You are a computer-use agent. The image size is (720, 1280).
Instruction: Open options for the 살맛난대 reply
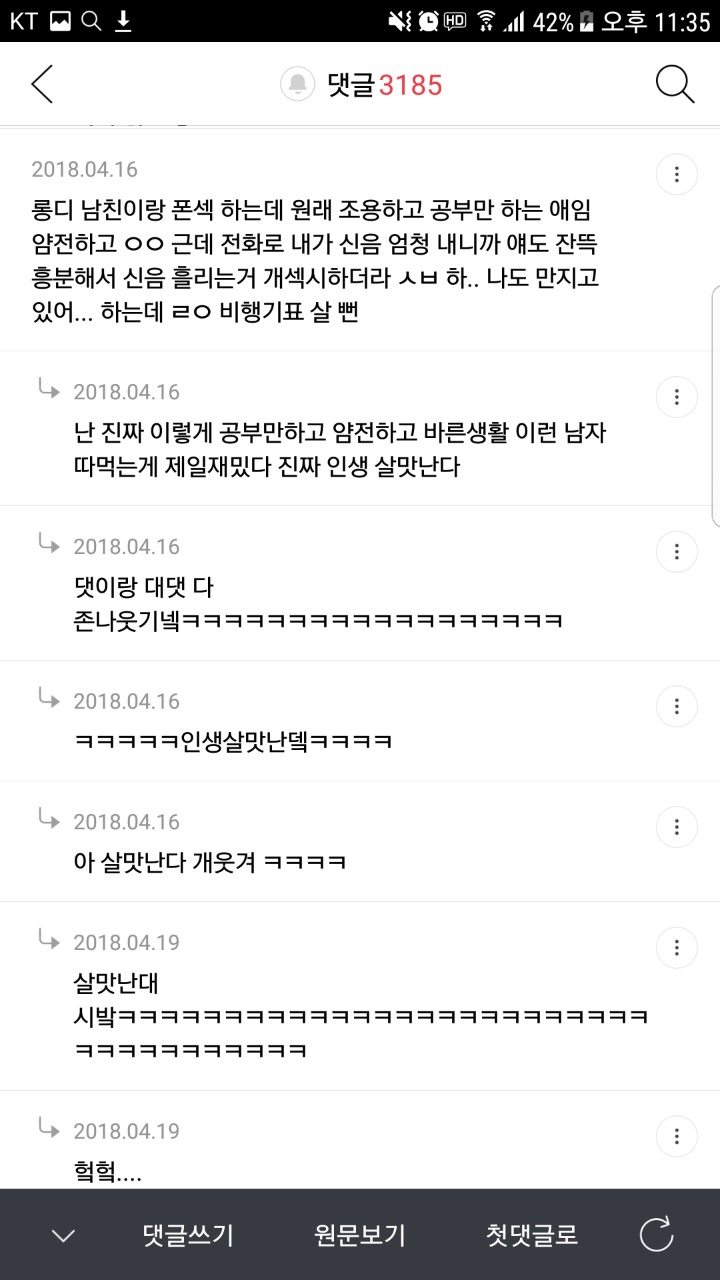tap(677, 947)
